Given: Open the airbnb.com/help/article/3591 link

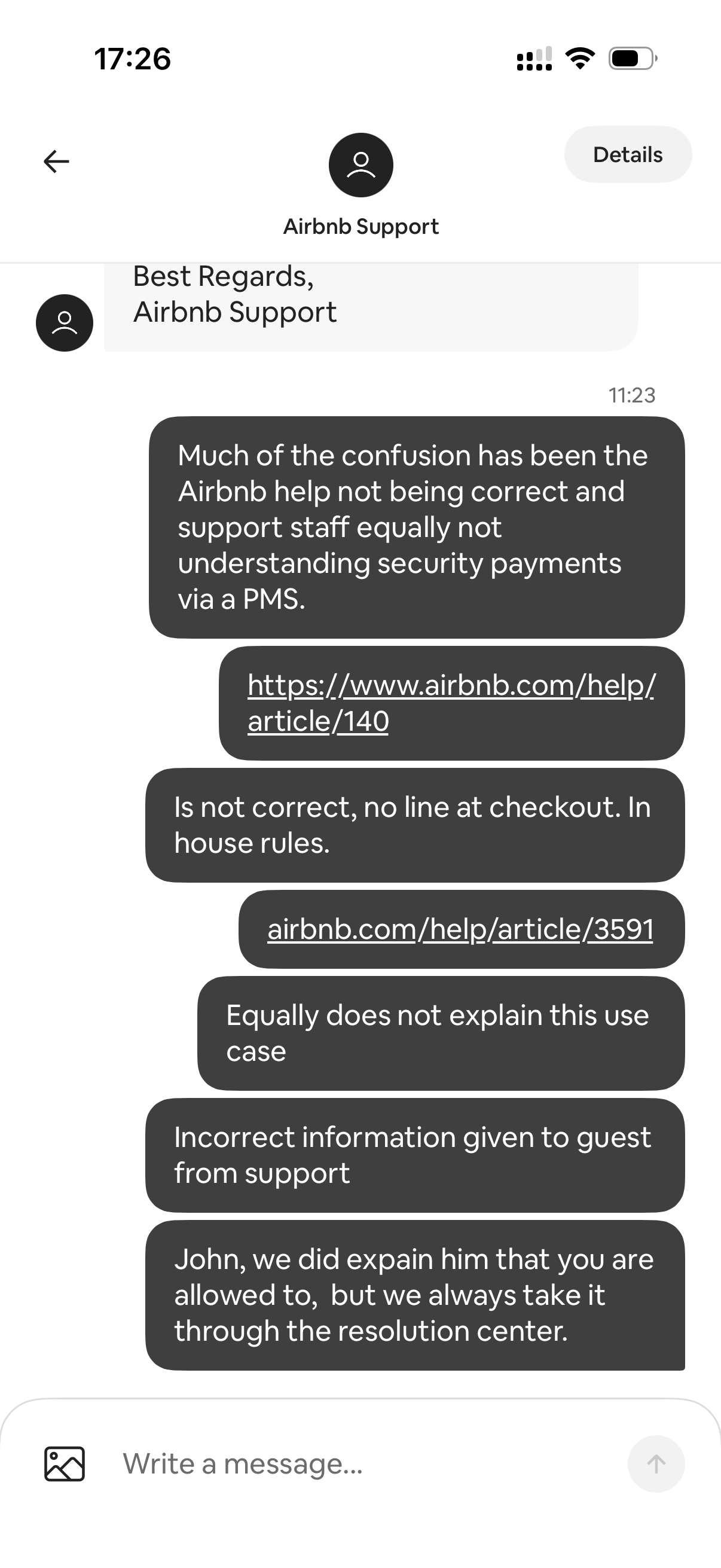Looking at the screenshot, I should point(460,929).
